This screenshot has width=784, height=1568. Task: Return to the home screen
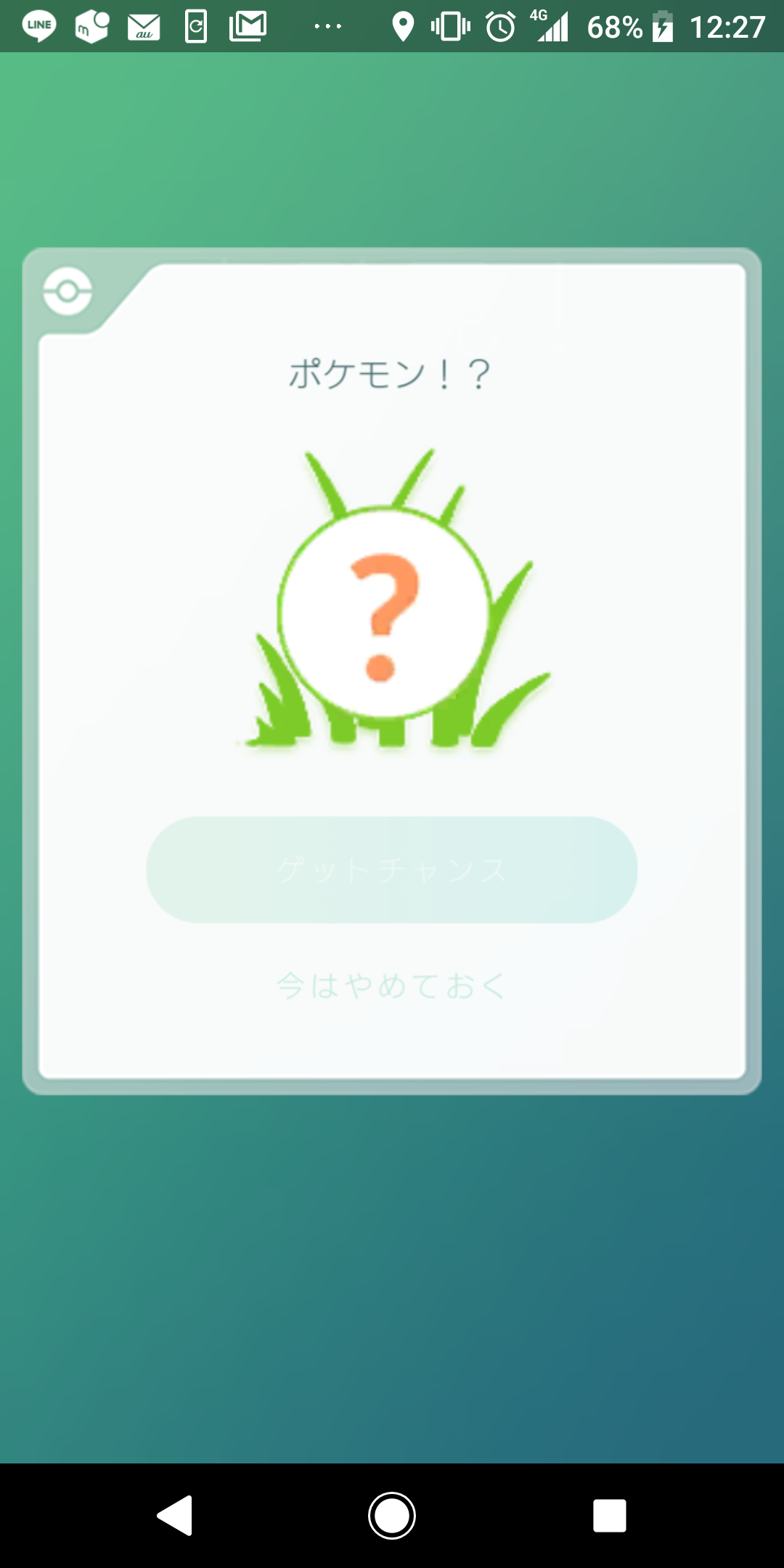point(392,1516)
